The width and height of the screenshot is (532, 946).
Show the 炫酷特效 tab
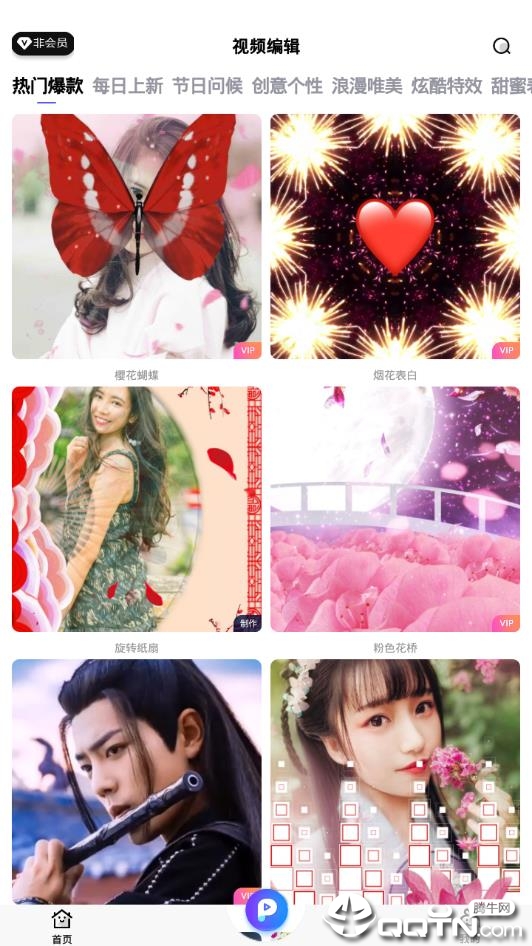point(446,86)
